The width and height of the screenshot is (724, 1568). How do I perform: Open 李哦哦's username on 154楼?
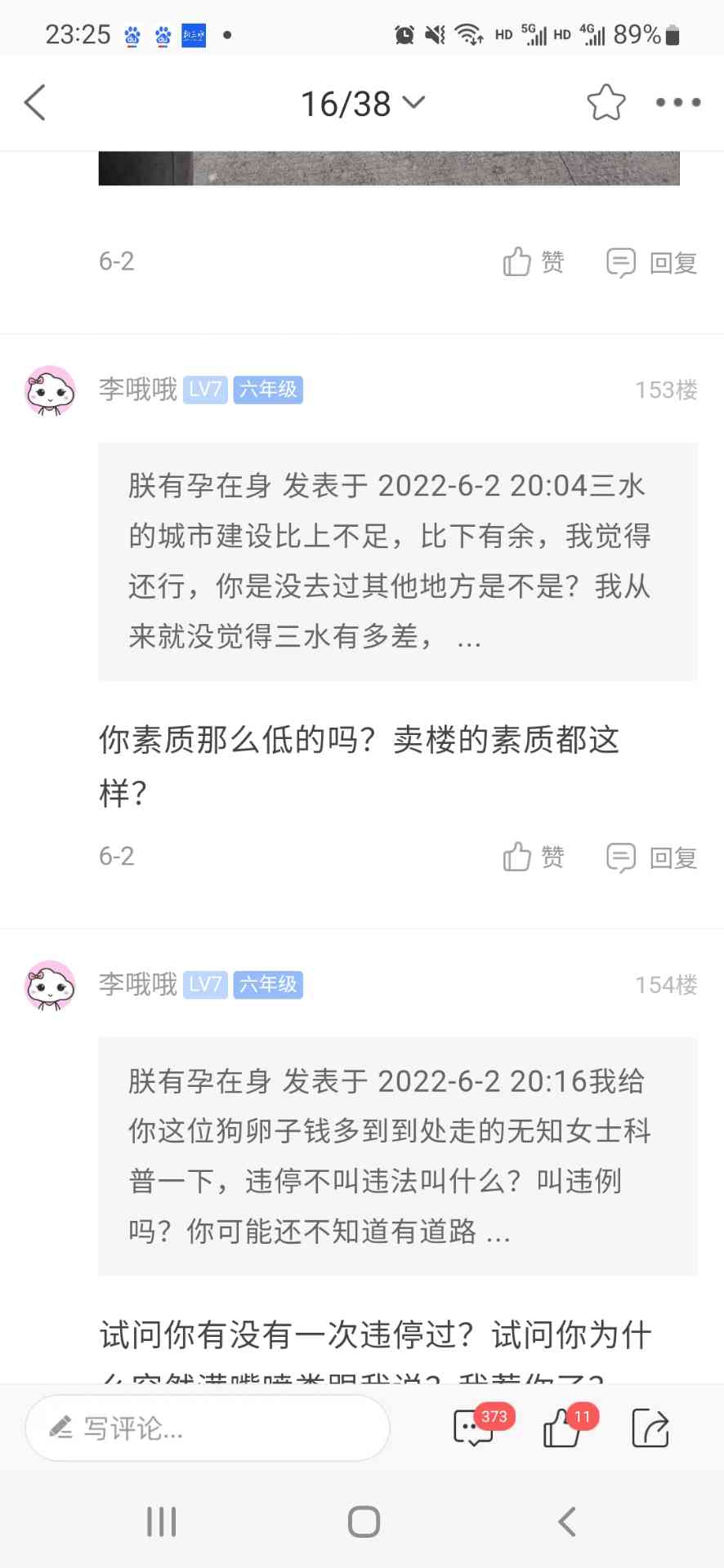[x=137, y=984]
